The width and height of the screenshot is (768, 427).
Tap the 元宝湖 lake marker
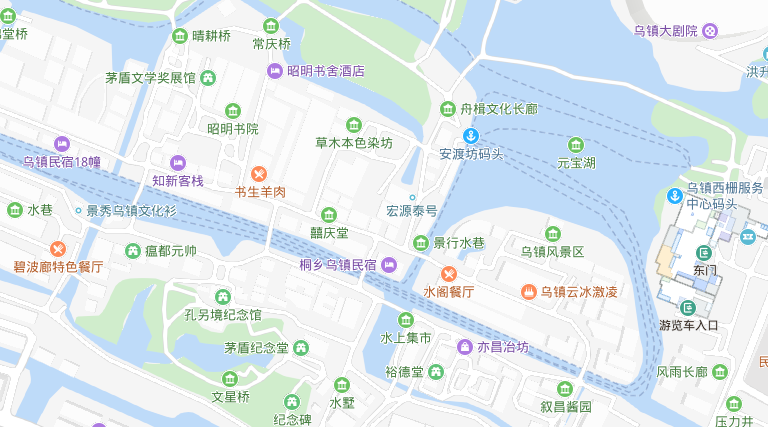click(576, 144)
